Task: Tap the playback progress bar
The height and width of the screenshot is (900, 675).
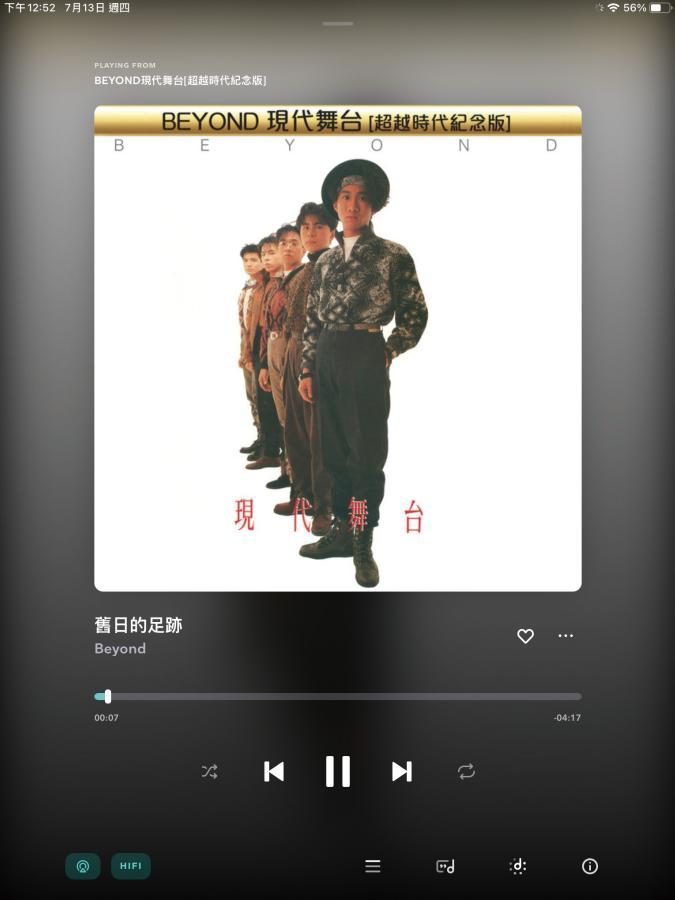Action: point(338,696)
